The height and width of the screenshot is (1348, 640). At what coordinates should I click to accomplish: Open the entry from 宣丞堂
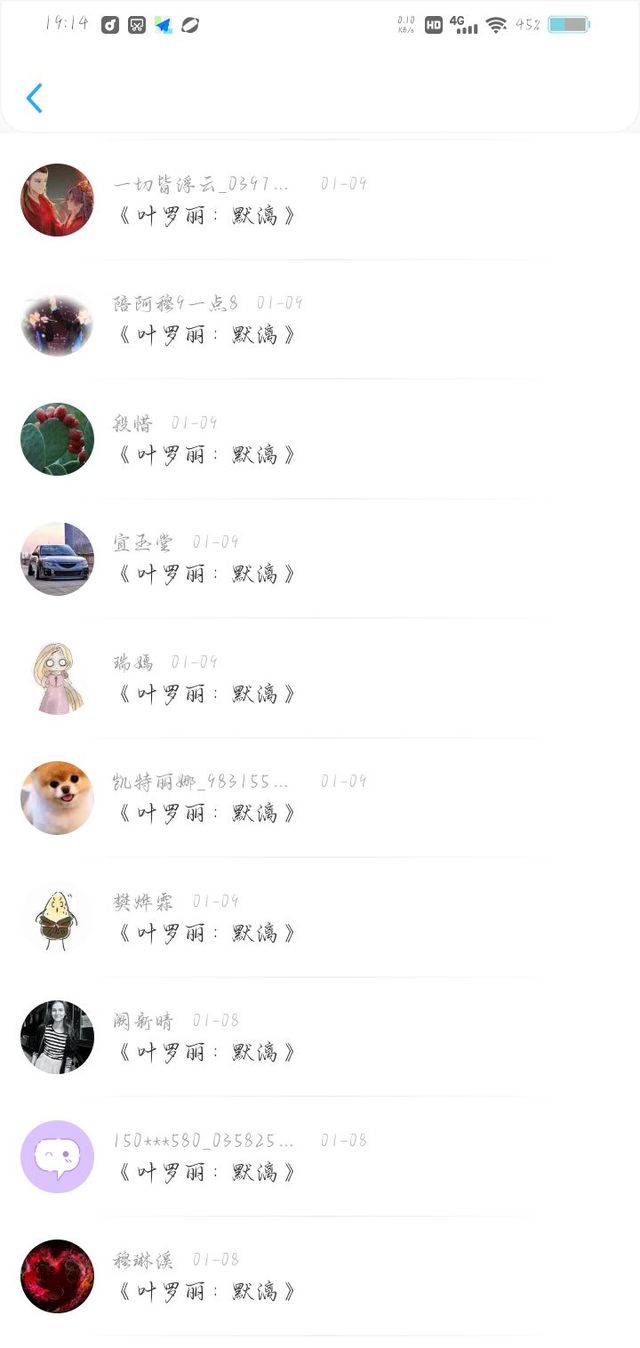click(x=320, y=559)
